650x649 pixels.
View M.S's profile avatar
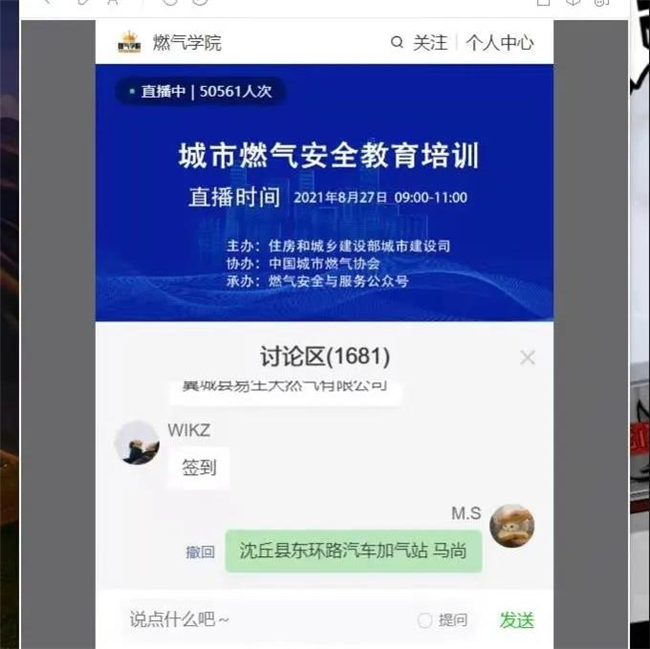click(511, 526)
